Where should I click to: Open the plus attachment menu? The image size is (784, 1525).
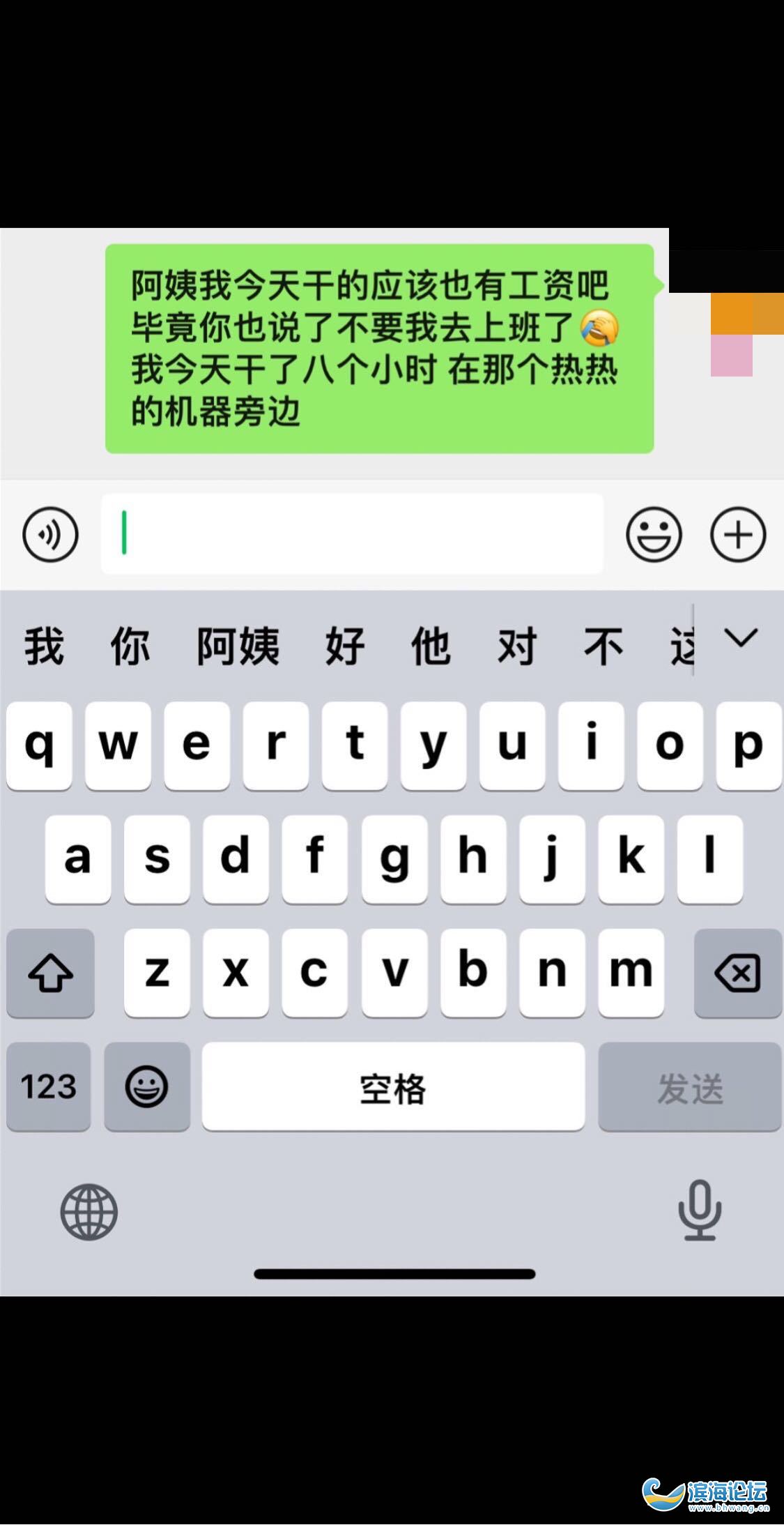pyautogui.click(x=738, y=534)
